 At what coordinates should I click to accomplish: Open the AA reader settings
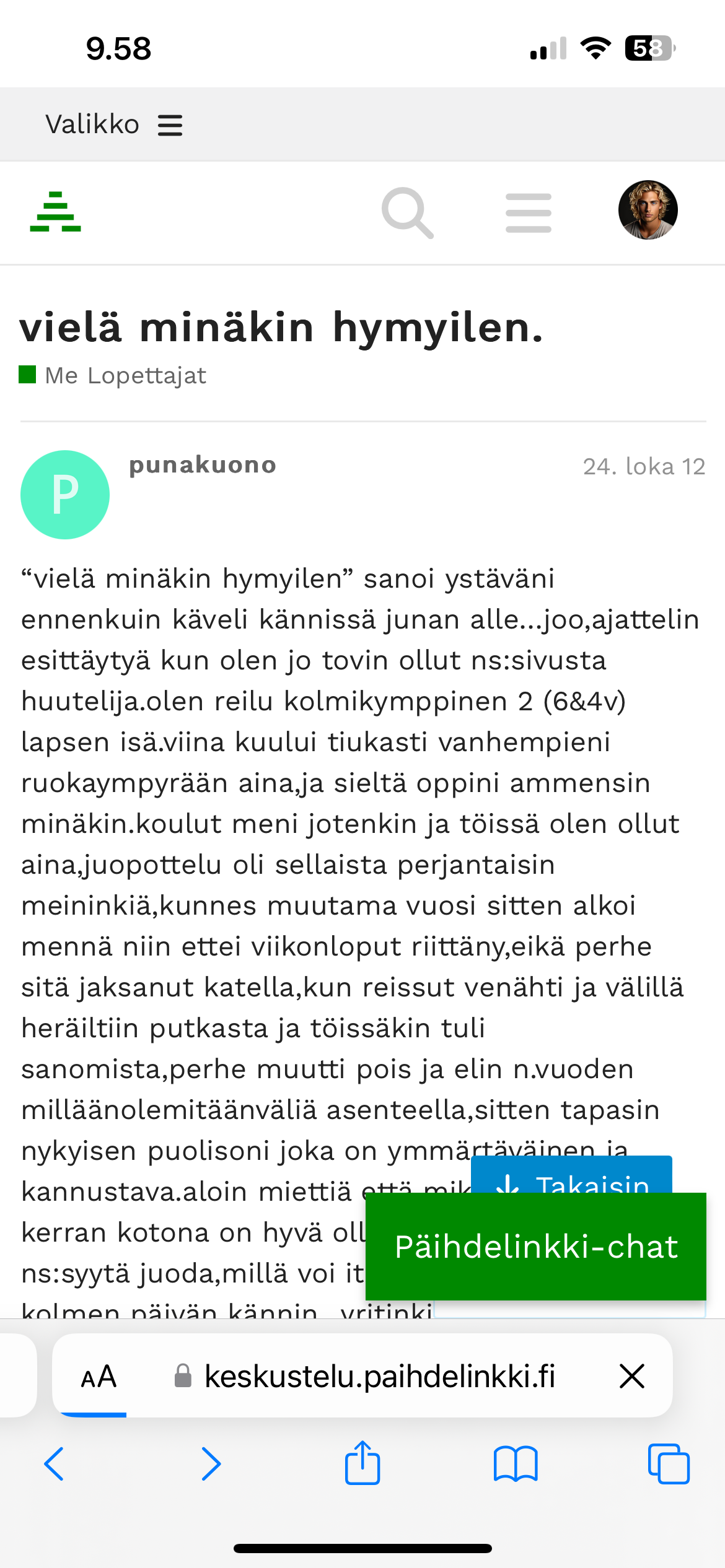[99, 1377]
